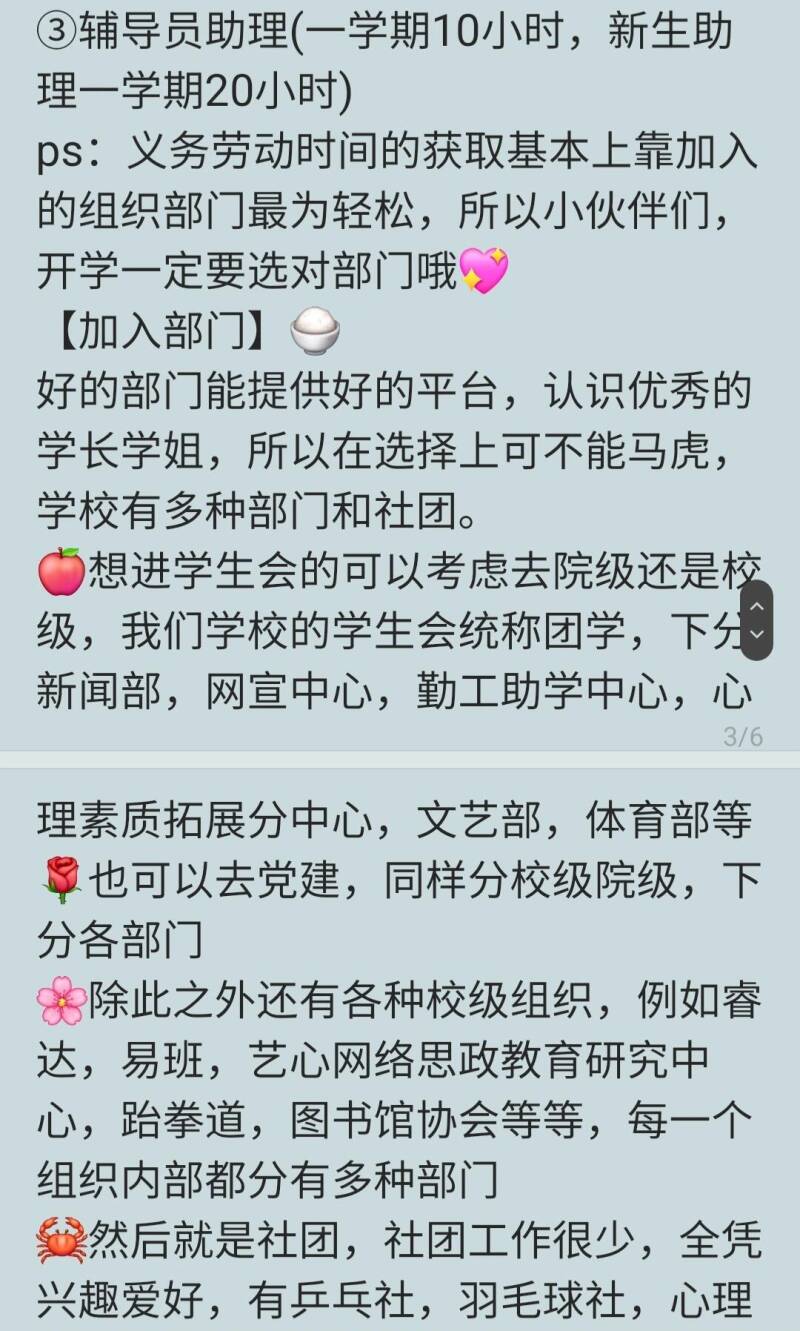The image size is (800, 1331).
Task: Tap the page scroll handle with arrows
Action: point(757,620)
